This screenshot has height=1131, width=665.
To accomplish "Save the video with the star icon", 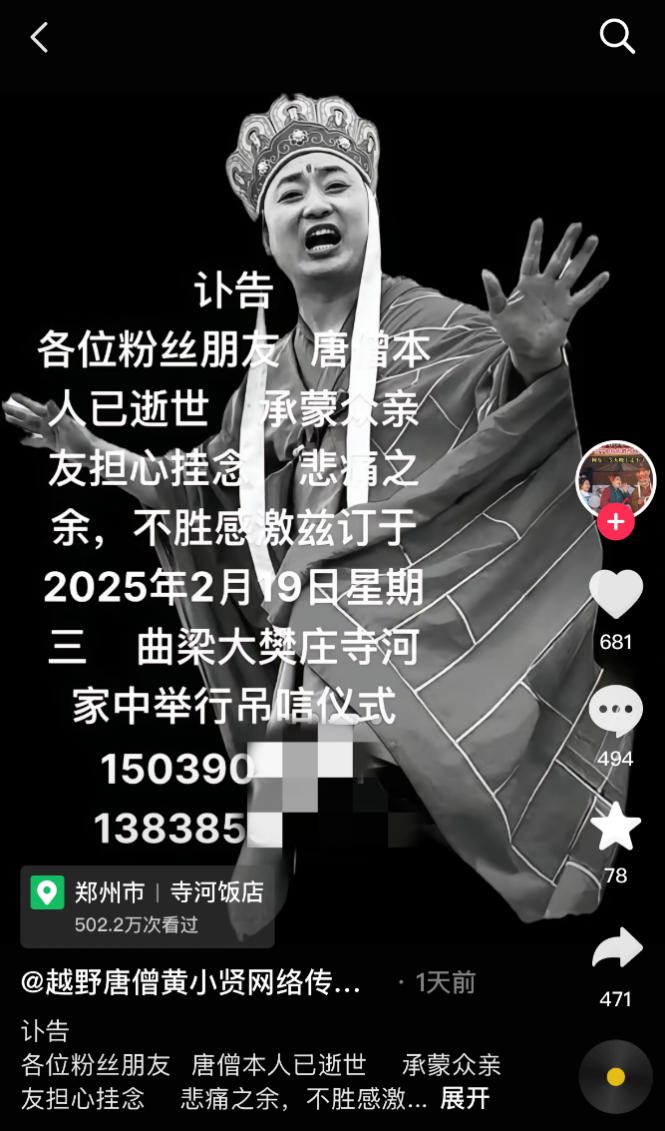I will (x=615, y=828).
